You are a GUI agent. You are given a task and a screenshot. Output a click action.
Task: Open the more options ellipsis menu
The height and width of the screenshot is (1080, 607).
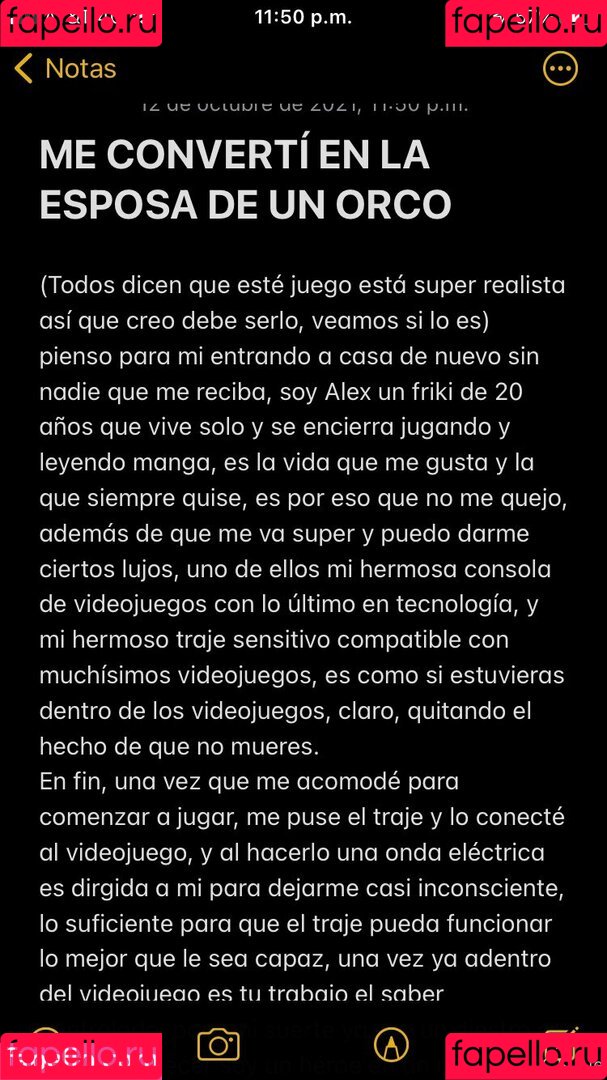click(x=559, y=69)
